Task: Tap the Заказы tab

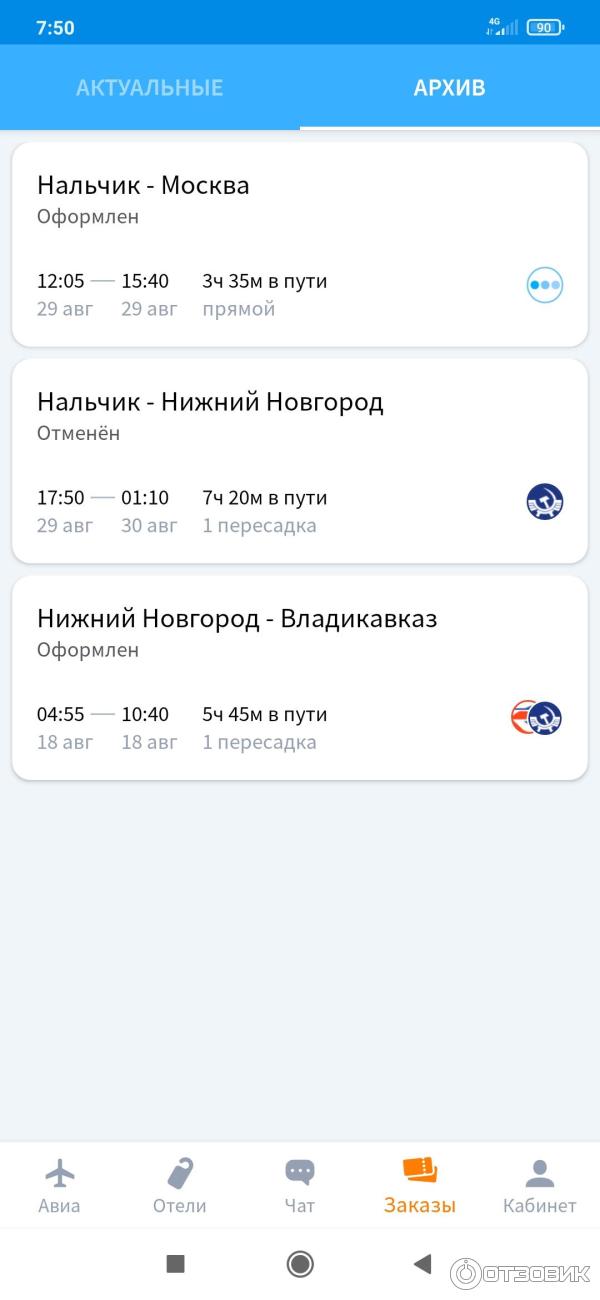Action: [x=420, y=1186]
